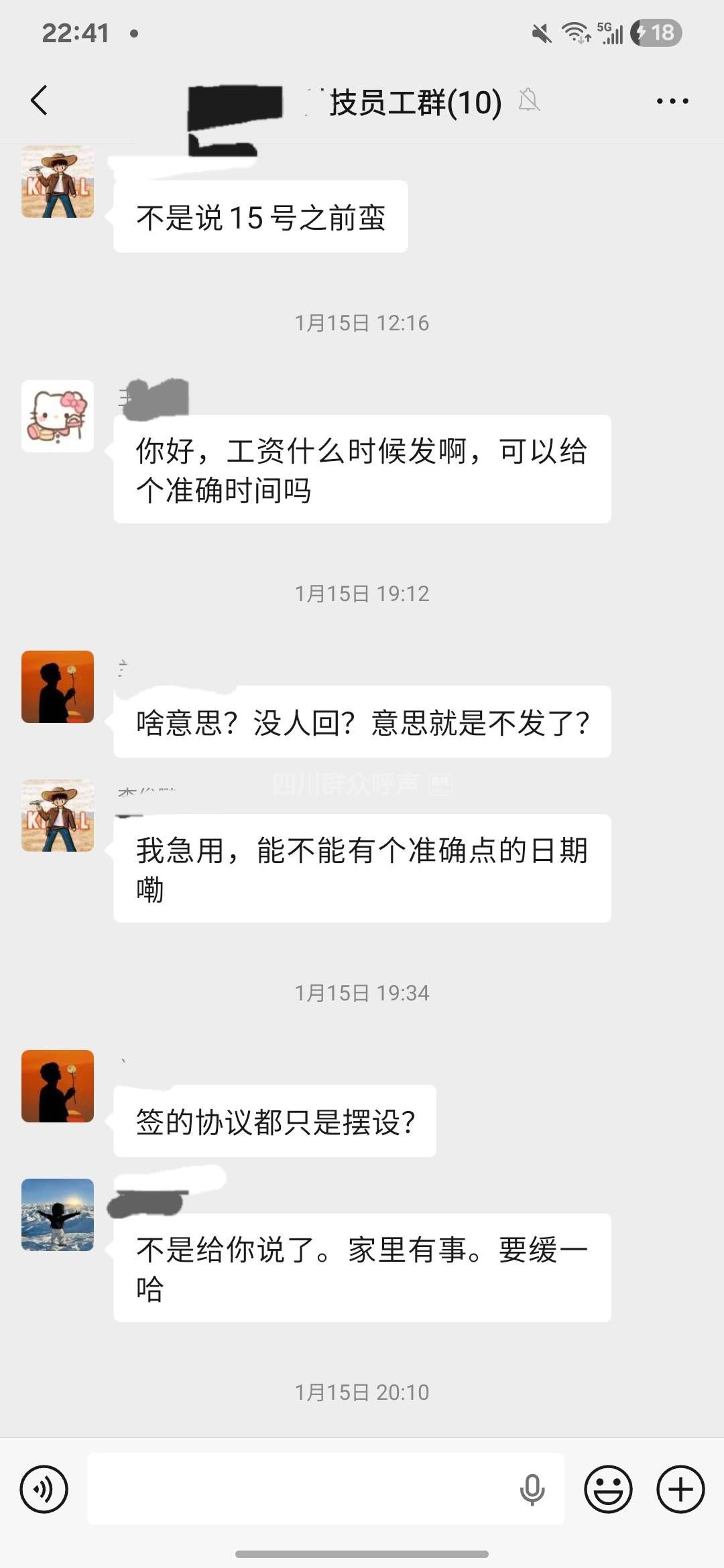Switch to voice message input
The image size is (724, 1568).
click(x=44, y=1489)
